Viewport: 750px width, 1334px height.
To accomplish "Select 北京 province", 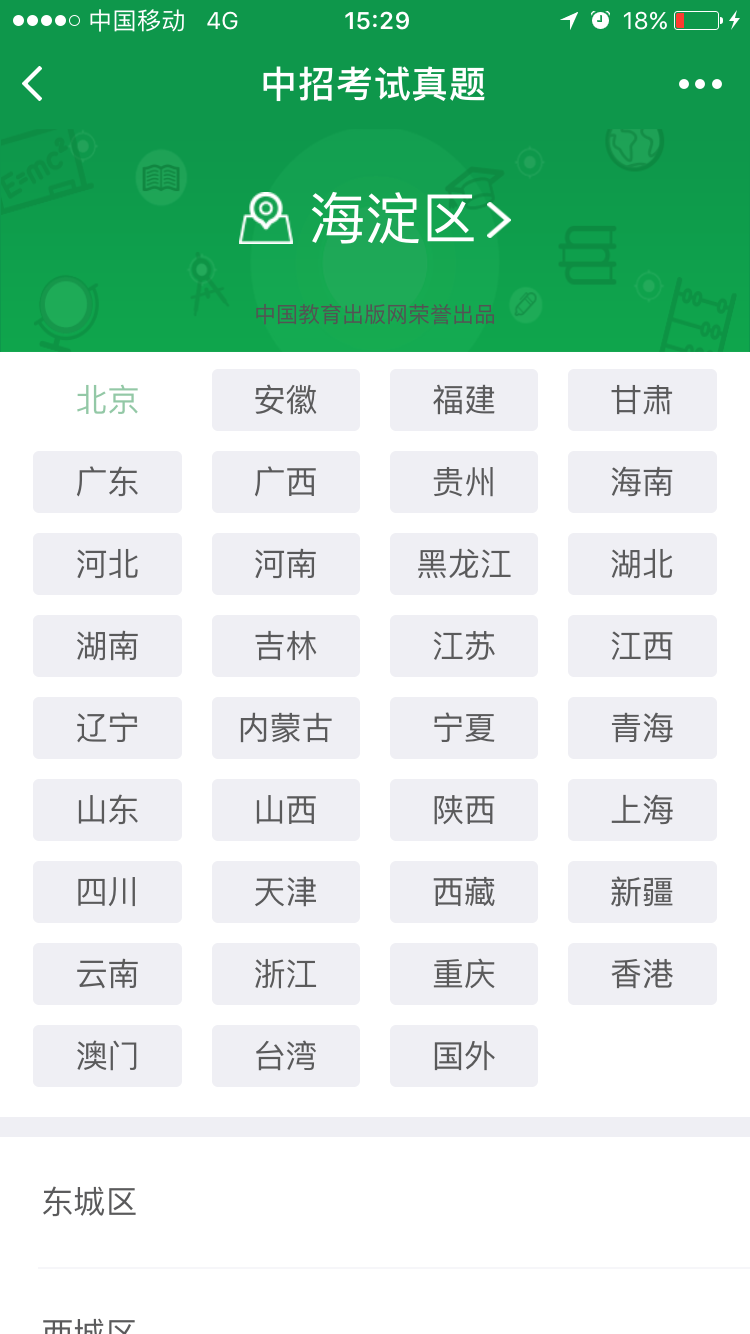I will (x=107, y=400).
